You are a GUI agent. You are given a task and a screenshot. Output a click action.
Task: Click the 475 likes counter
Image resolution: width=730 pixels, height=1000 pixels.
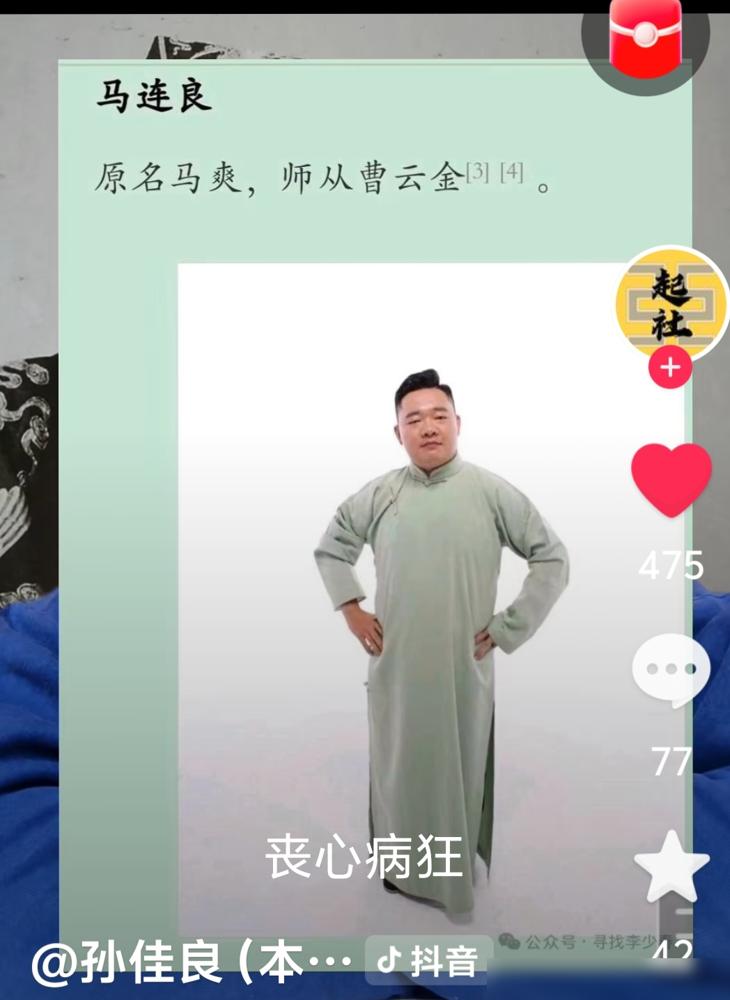click(671, 567)
